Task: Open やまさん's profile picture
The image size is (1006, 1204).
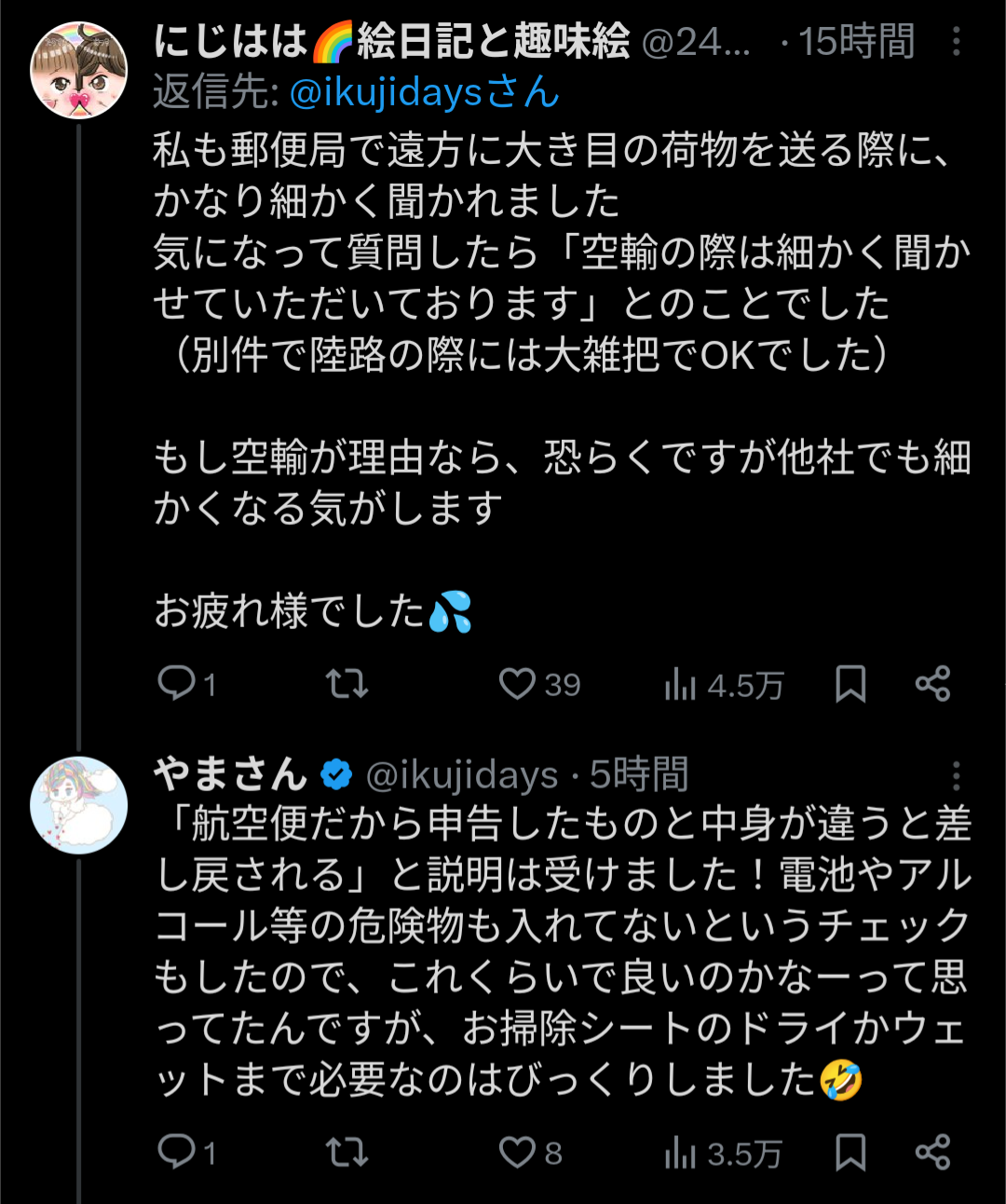Action: pyautogui.click(x=78, y=805)
